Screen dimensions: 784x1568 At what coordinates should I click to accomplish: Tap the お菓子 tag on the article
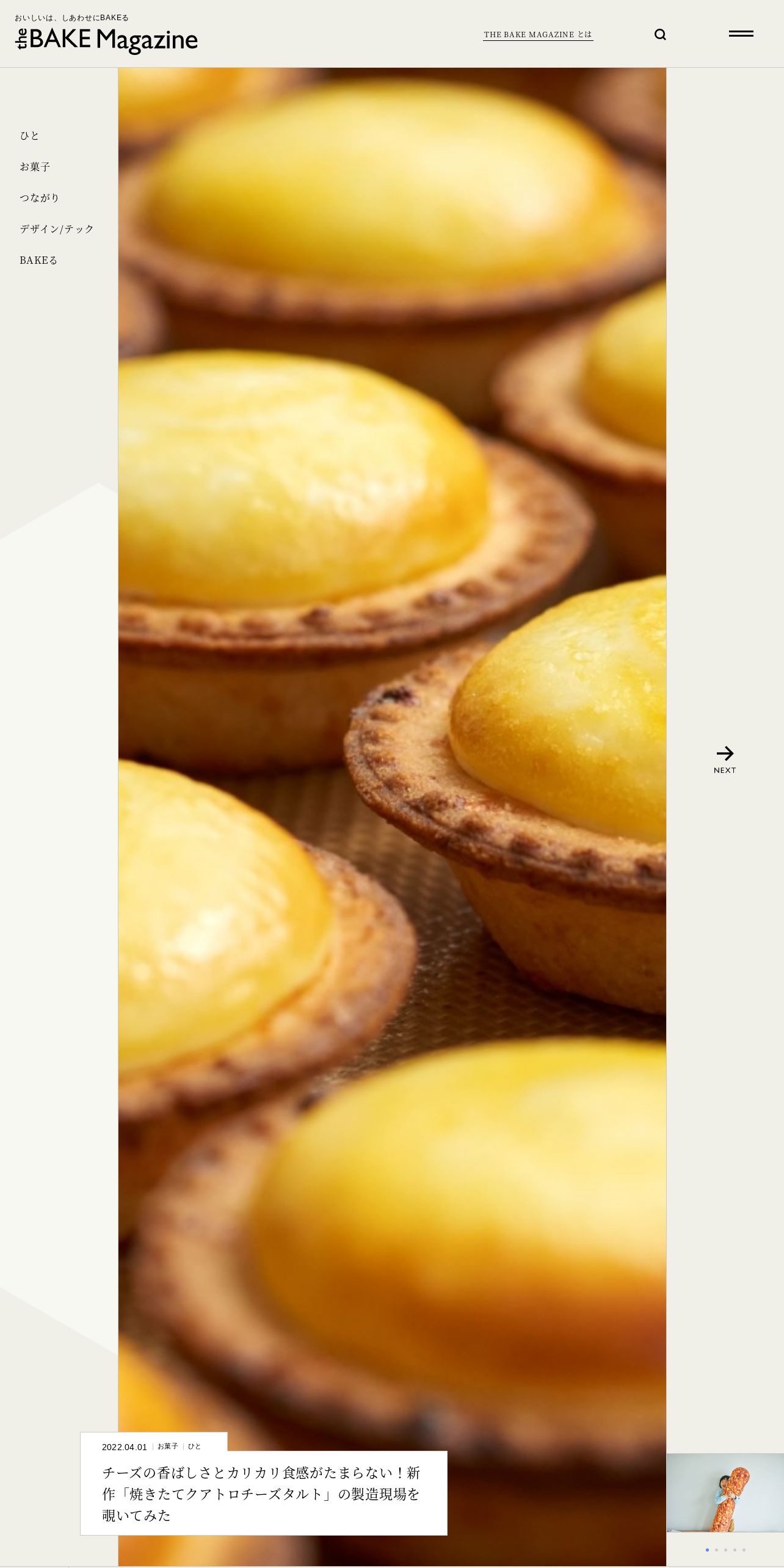coord(168,1446)
